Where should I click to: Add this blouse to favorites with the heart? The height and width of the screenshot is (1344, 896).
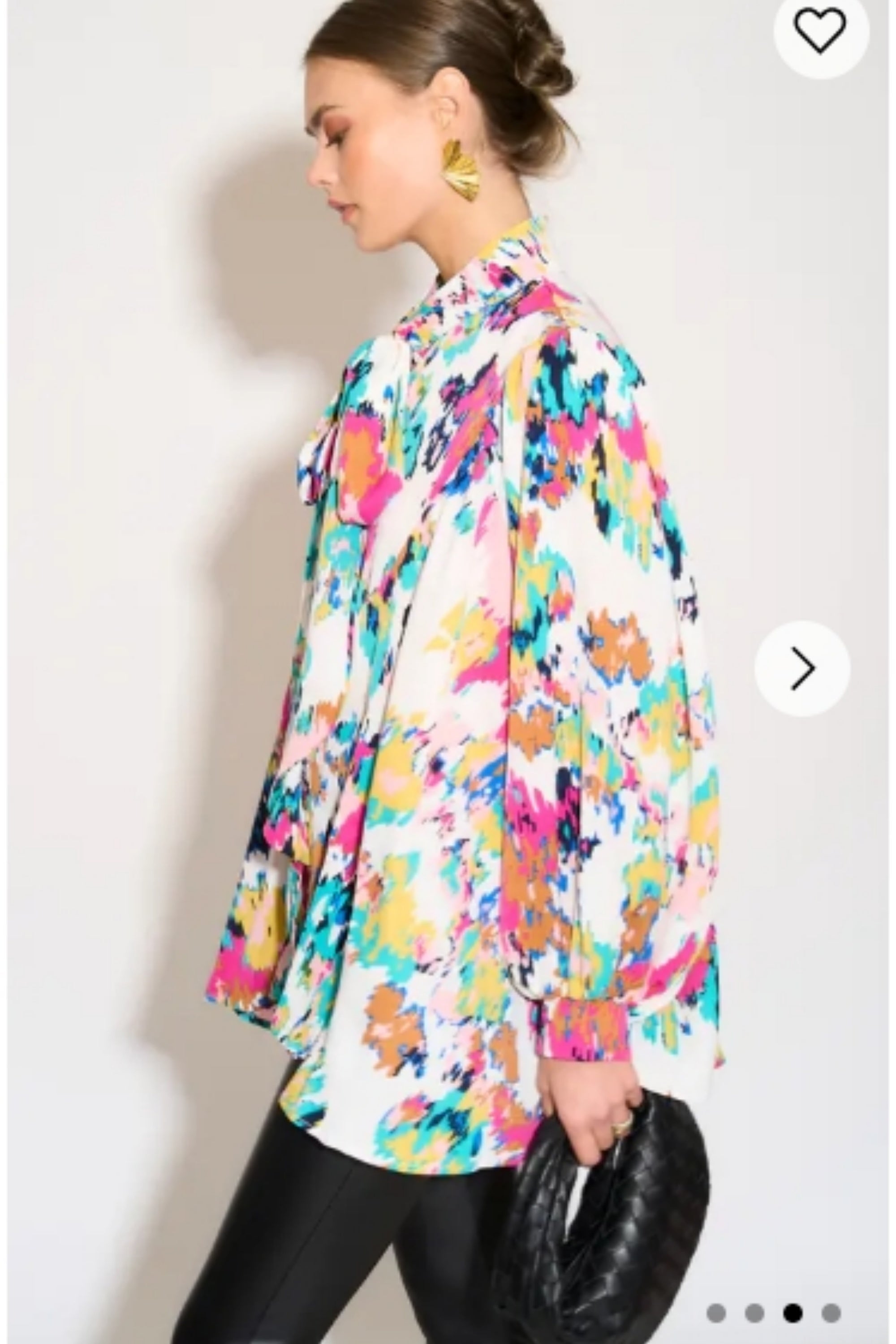tap(821, 31)
